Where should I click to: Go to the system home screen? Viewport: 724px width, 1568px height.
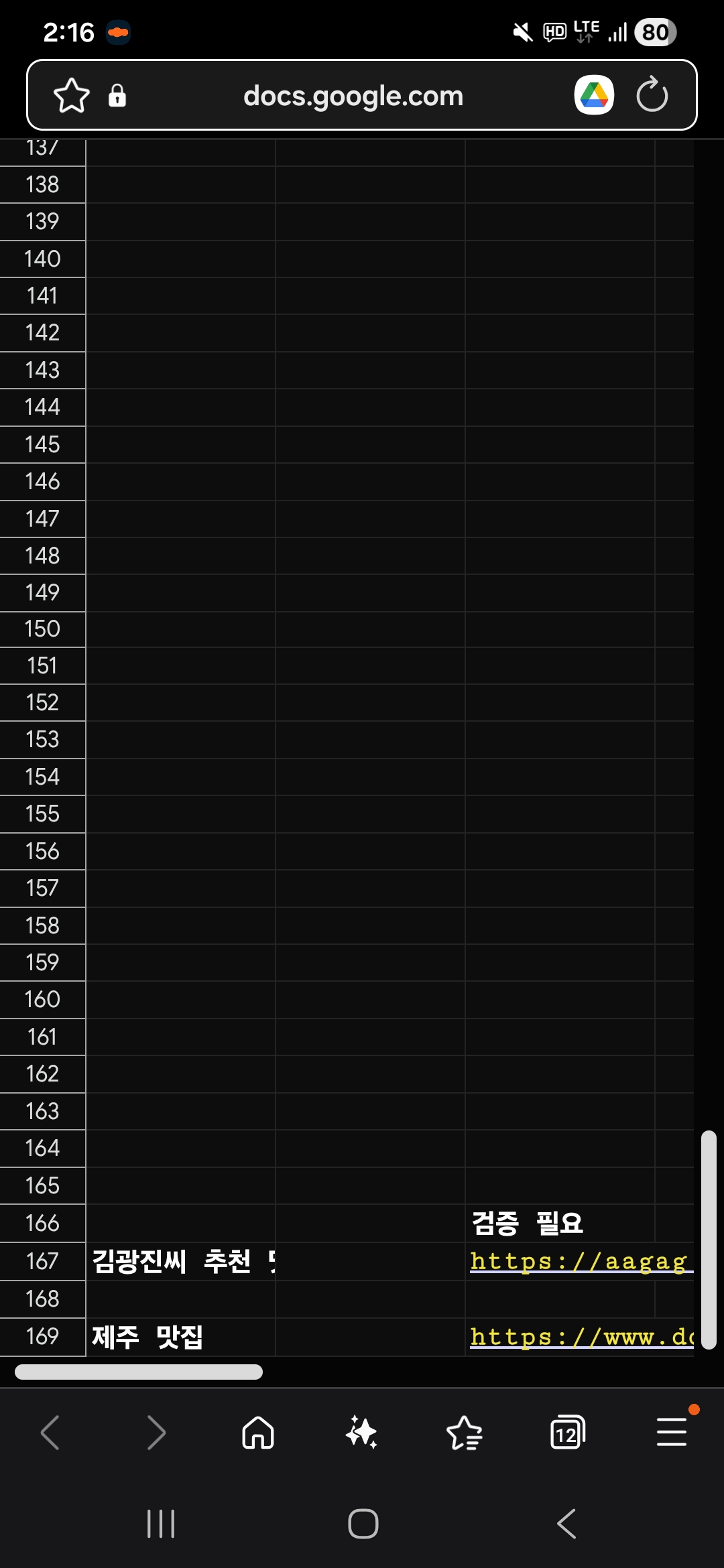point(363,1524)
